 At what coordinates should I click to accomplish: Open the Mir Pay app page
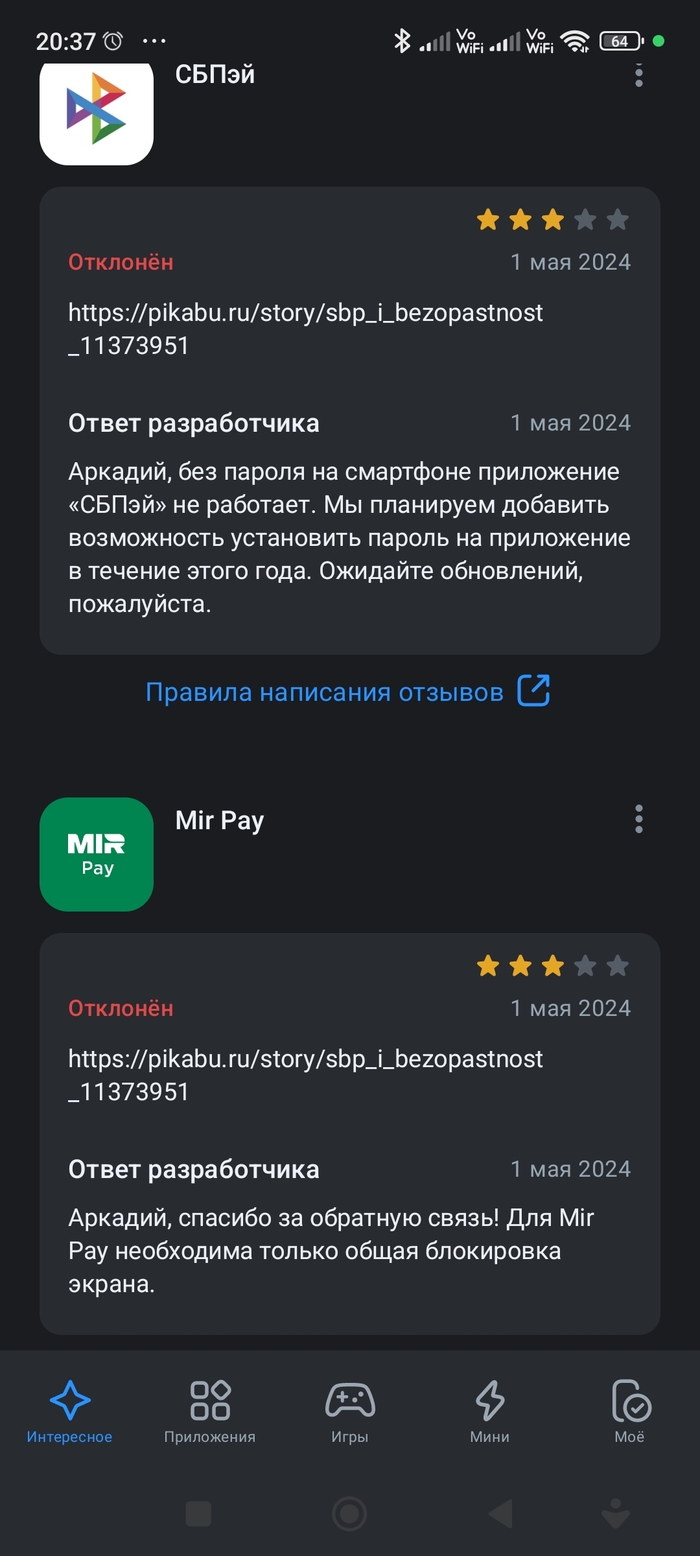click(96, 854)
